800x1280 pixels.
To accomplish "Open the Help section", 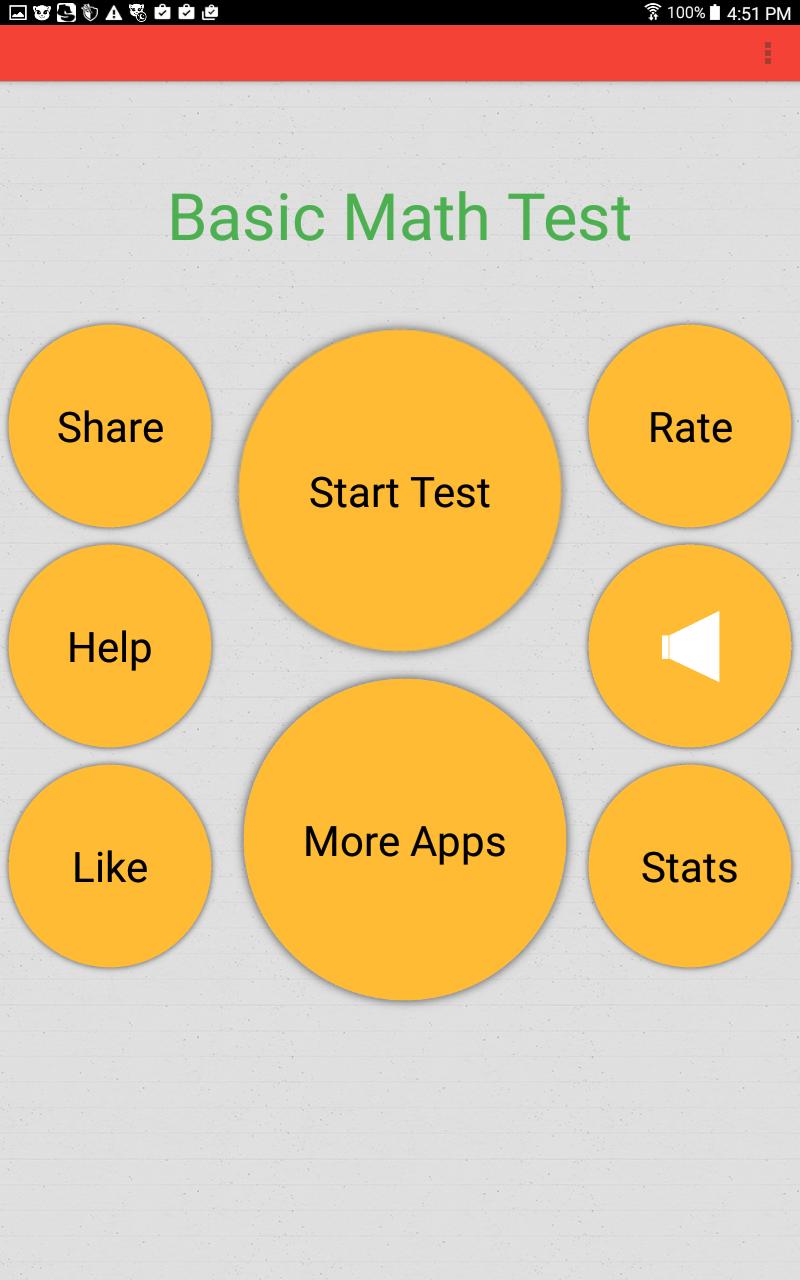I will (110, 646).
